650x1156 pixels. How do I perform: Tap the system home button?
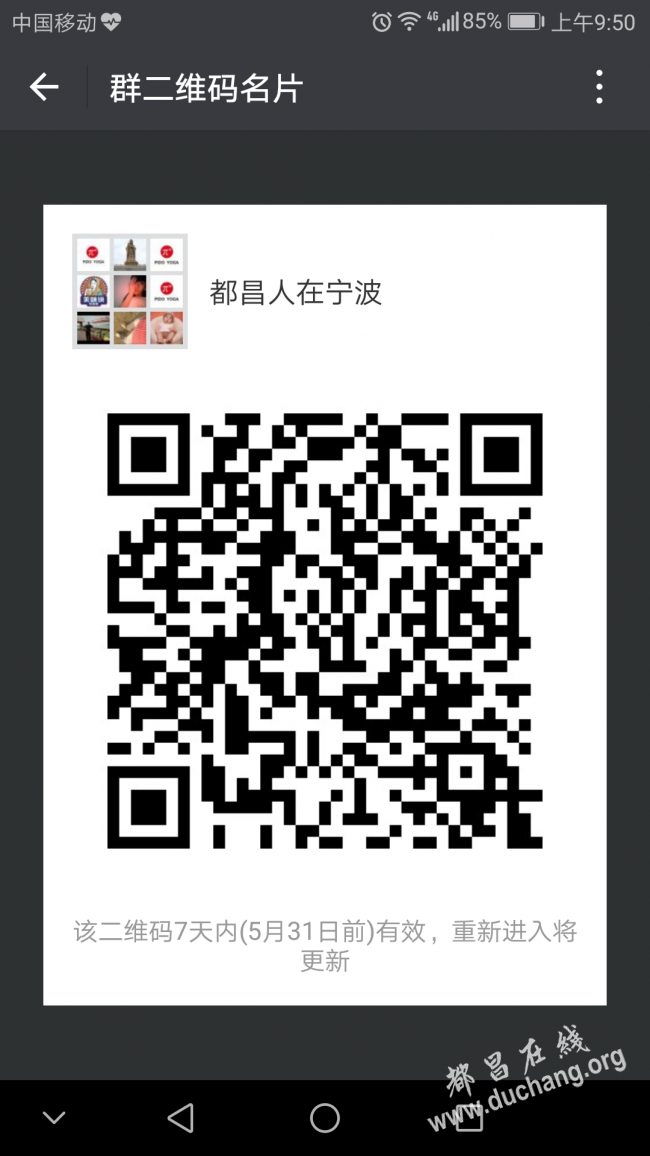click(325, 1118)
